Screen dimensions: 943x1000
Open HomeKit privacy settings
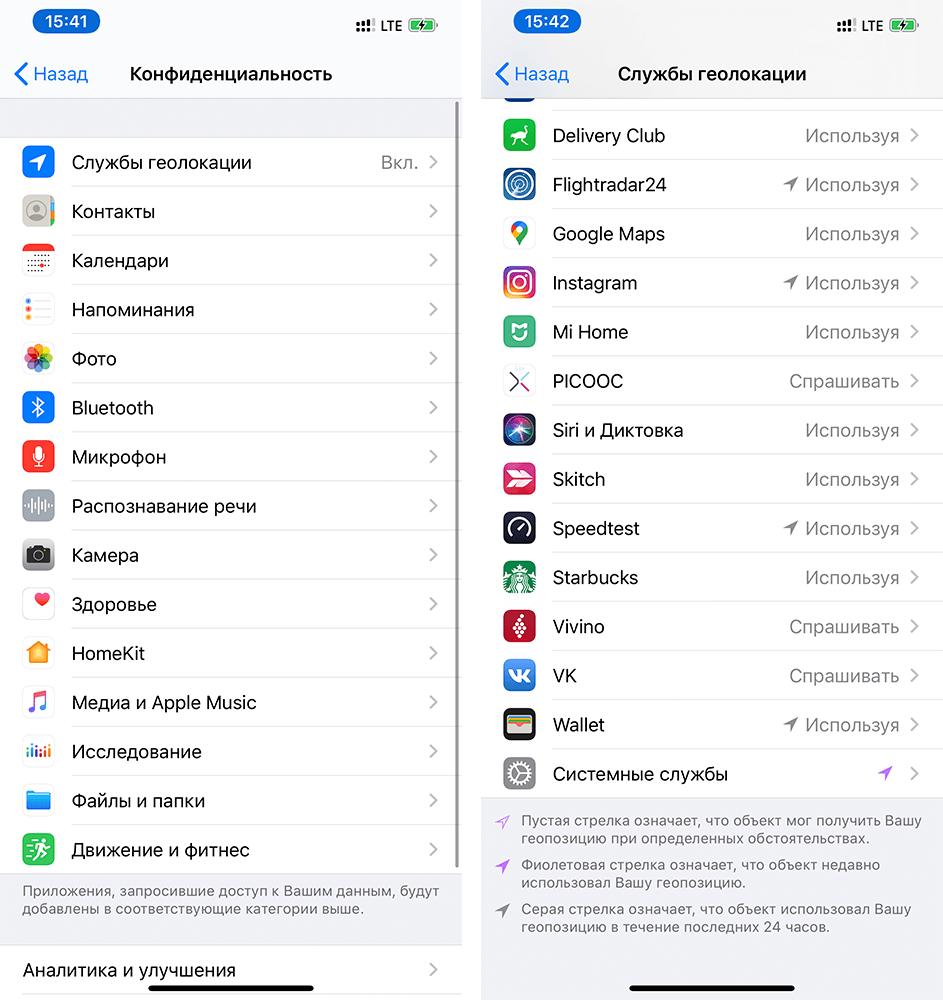point(230,652)
